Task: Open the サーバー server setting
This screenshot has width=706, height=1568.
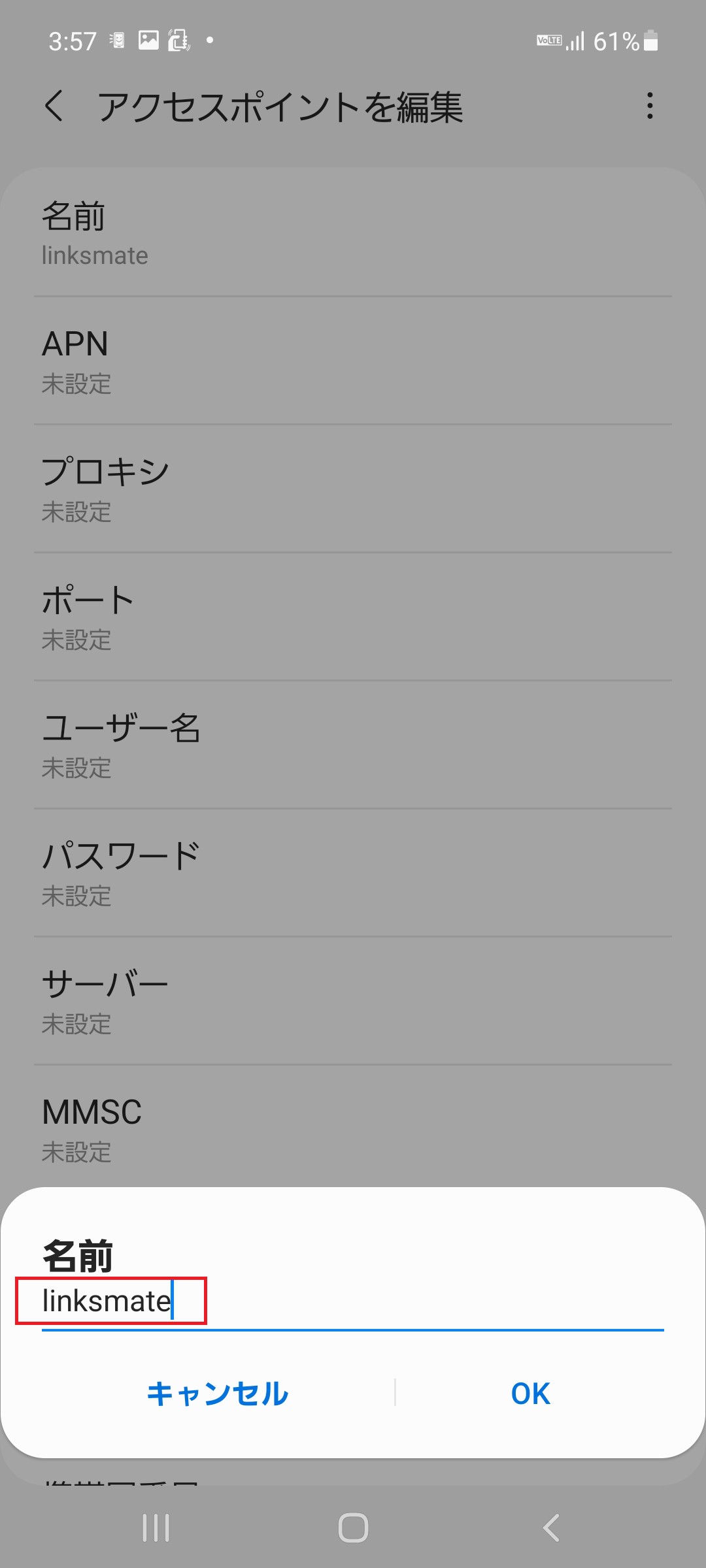Action: [x=353, y=998]
